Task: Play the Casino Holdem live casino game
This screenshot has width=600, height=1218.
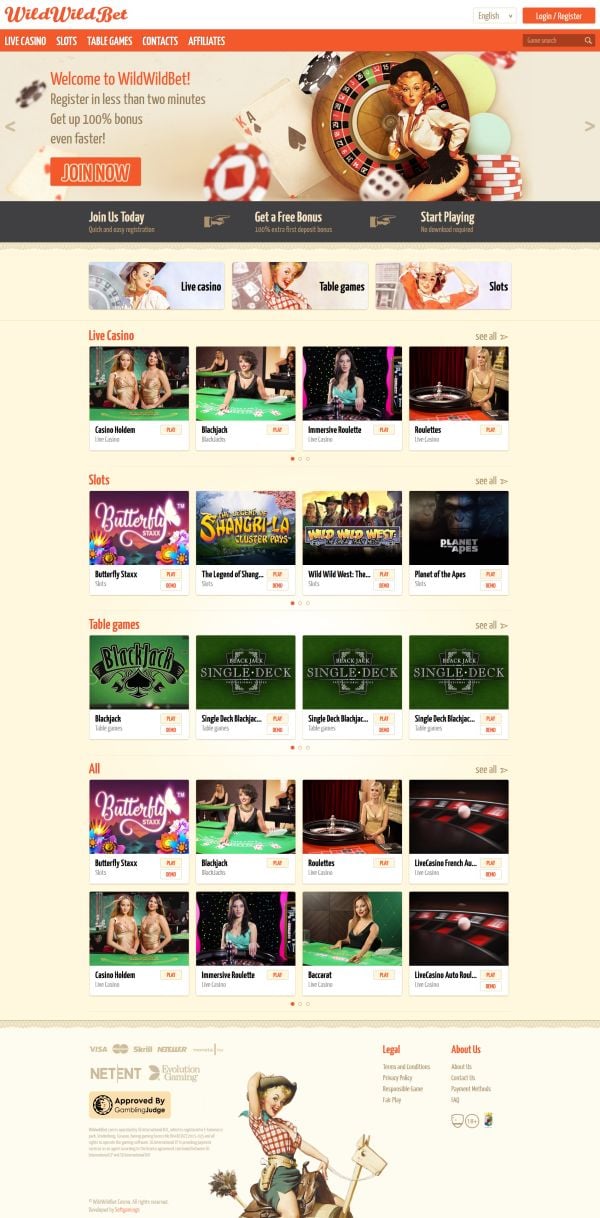Action: pyautogui.click(x=171, y=430)
